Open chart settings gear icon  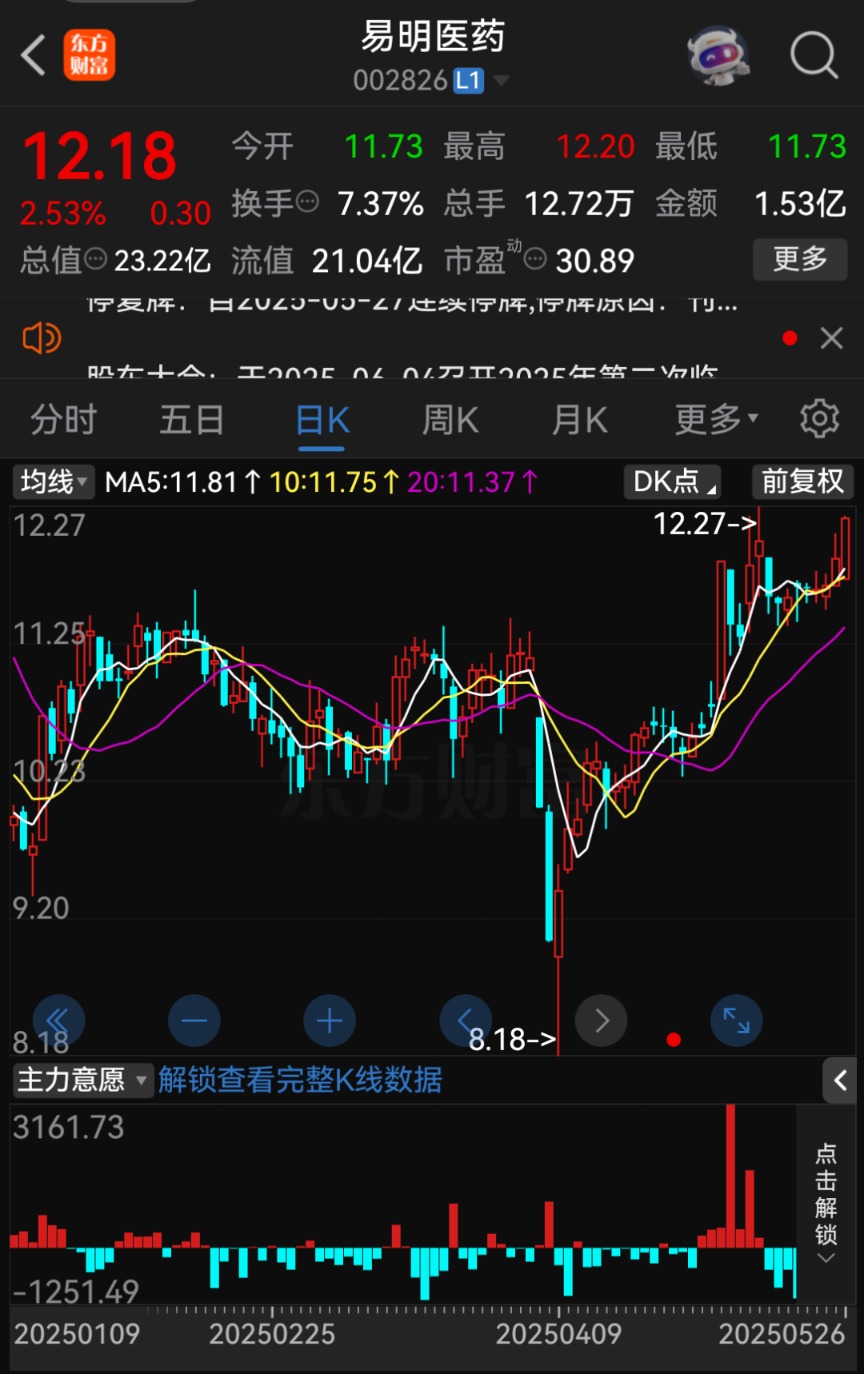pos(819,419)
